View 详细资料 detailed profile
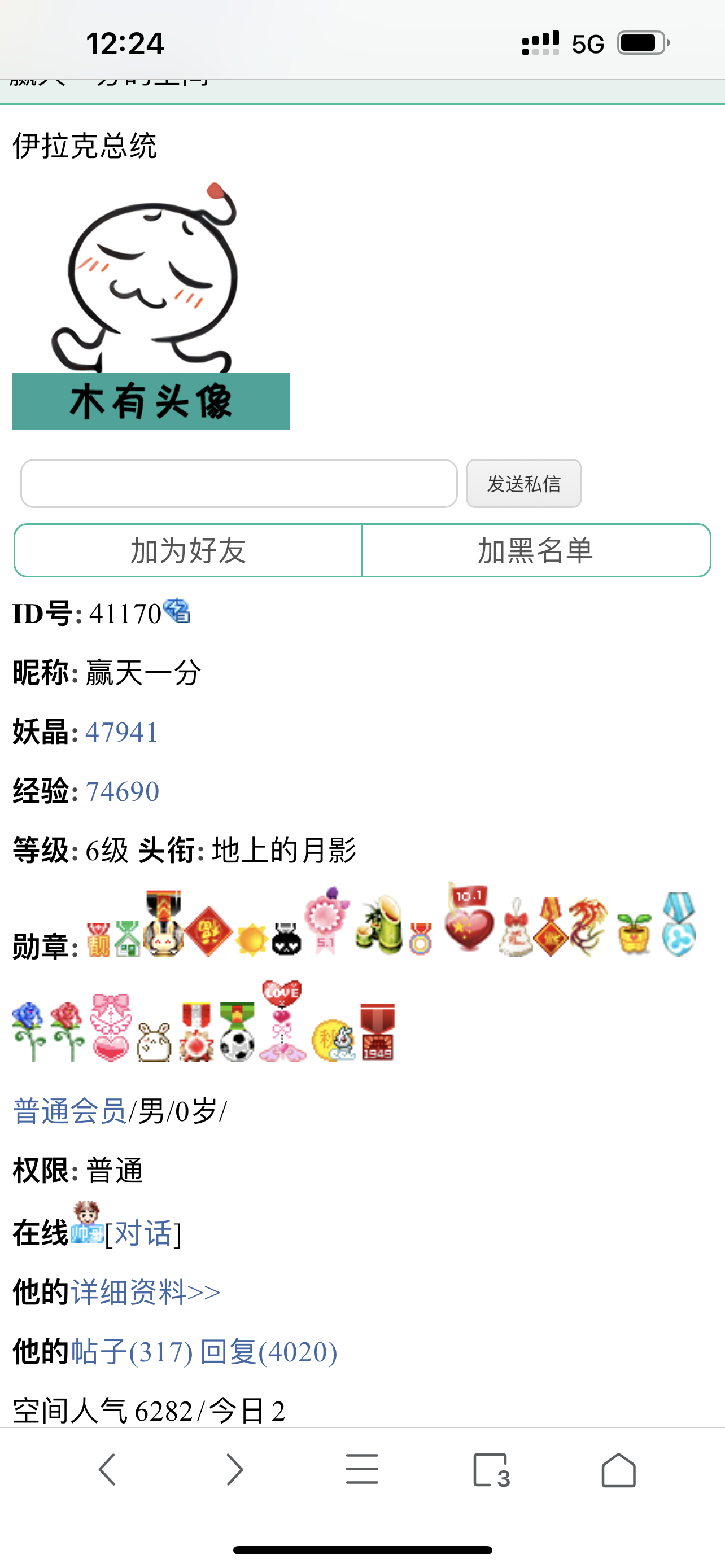Viewport: 725px width, 1568px height. tap(146, 1291)
